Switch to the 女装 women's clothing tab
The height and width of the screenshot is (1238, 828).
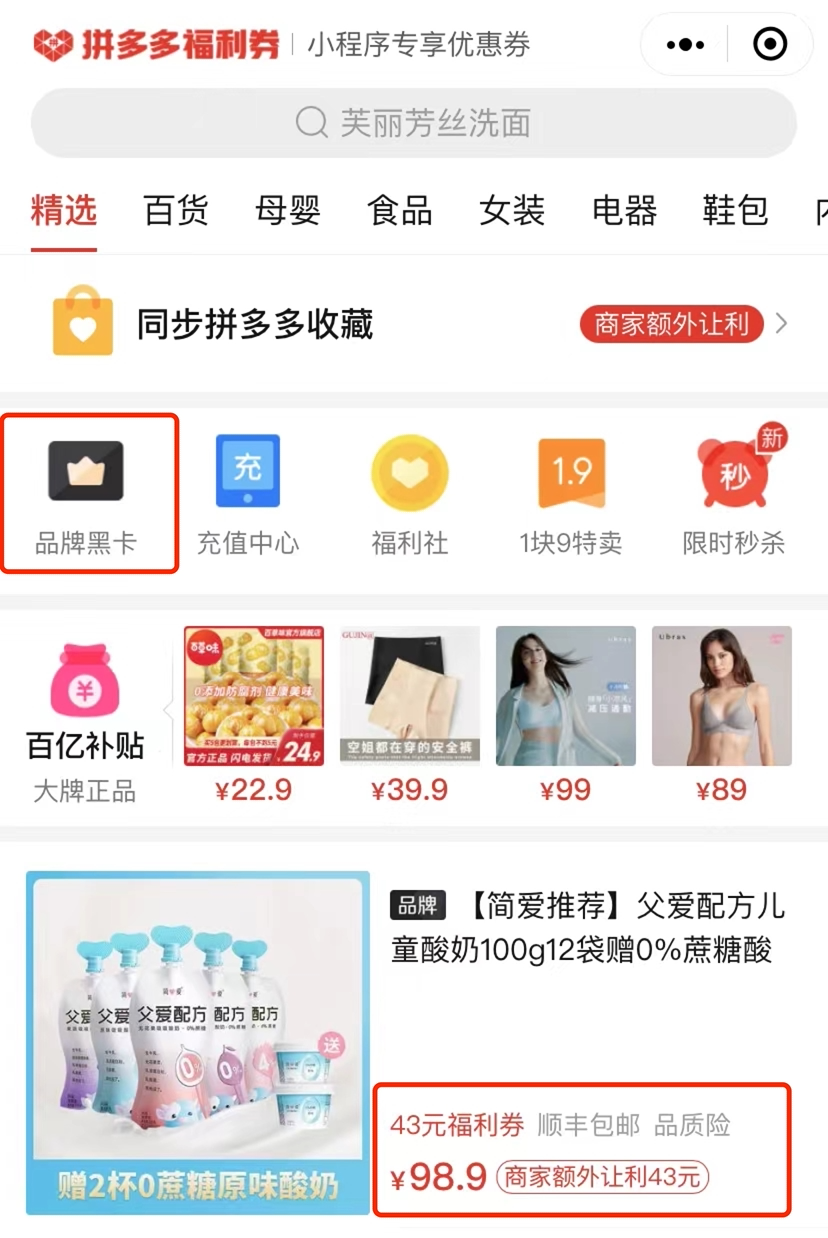tap(511, 211)
